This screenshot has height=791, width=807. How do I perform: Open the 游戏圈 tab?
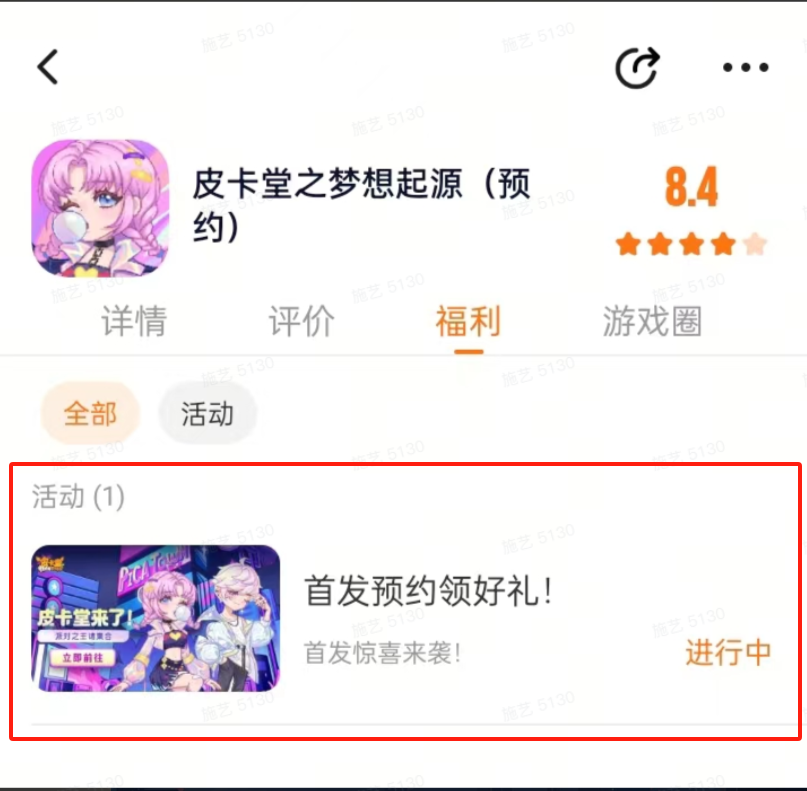click(x=652, y=322)
